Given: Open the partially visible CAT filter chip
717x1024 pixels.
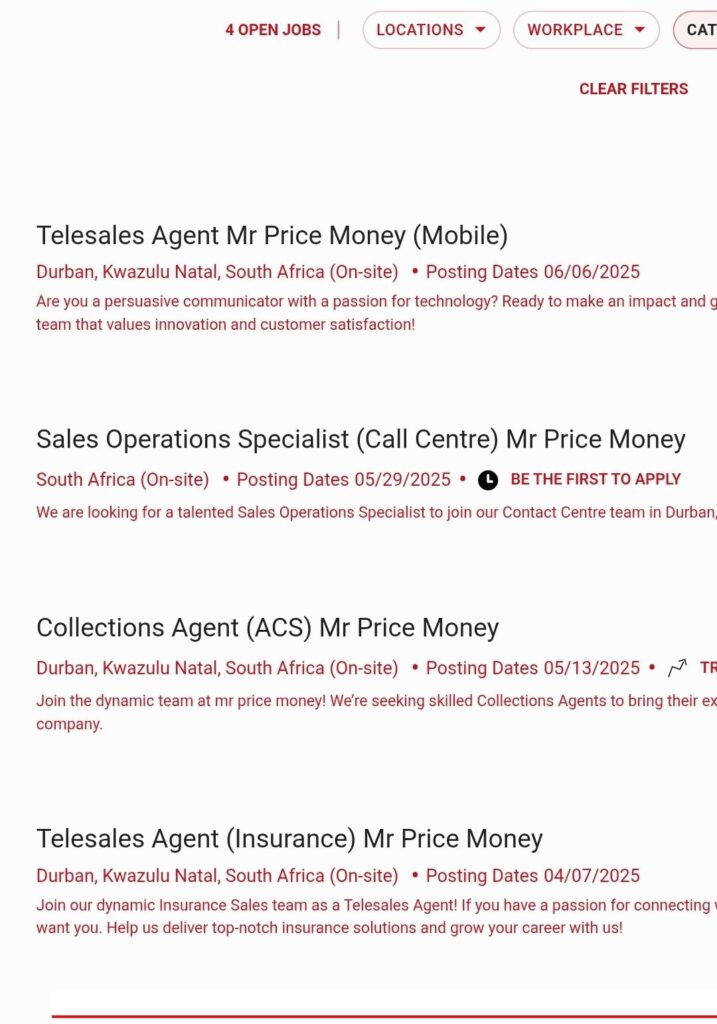Looking at the screenshot, I should click(x=699, y=30).
